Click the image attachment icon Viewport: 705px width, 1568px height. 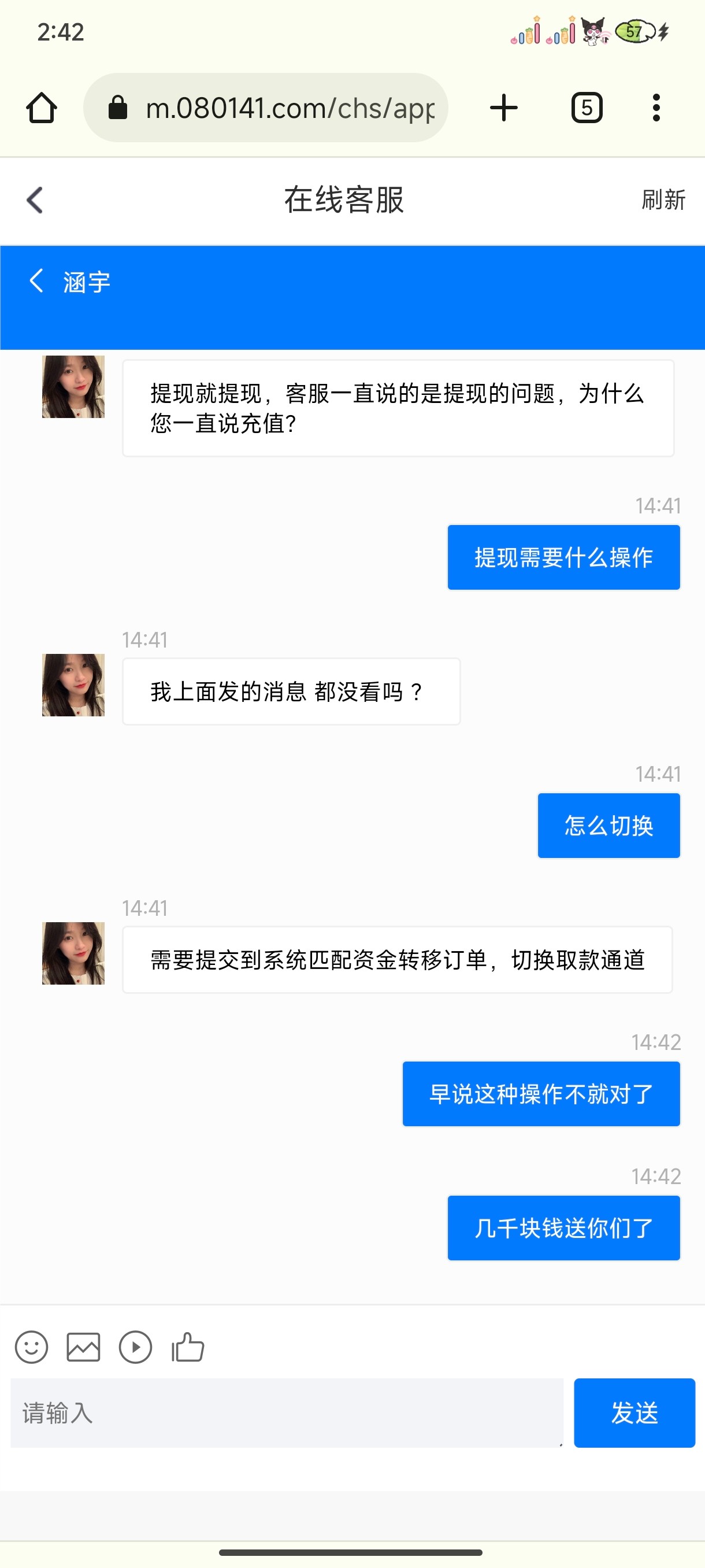pyautogui.click(x=83, y=1347)
